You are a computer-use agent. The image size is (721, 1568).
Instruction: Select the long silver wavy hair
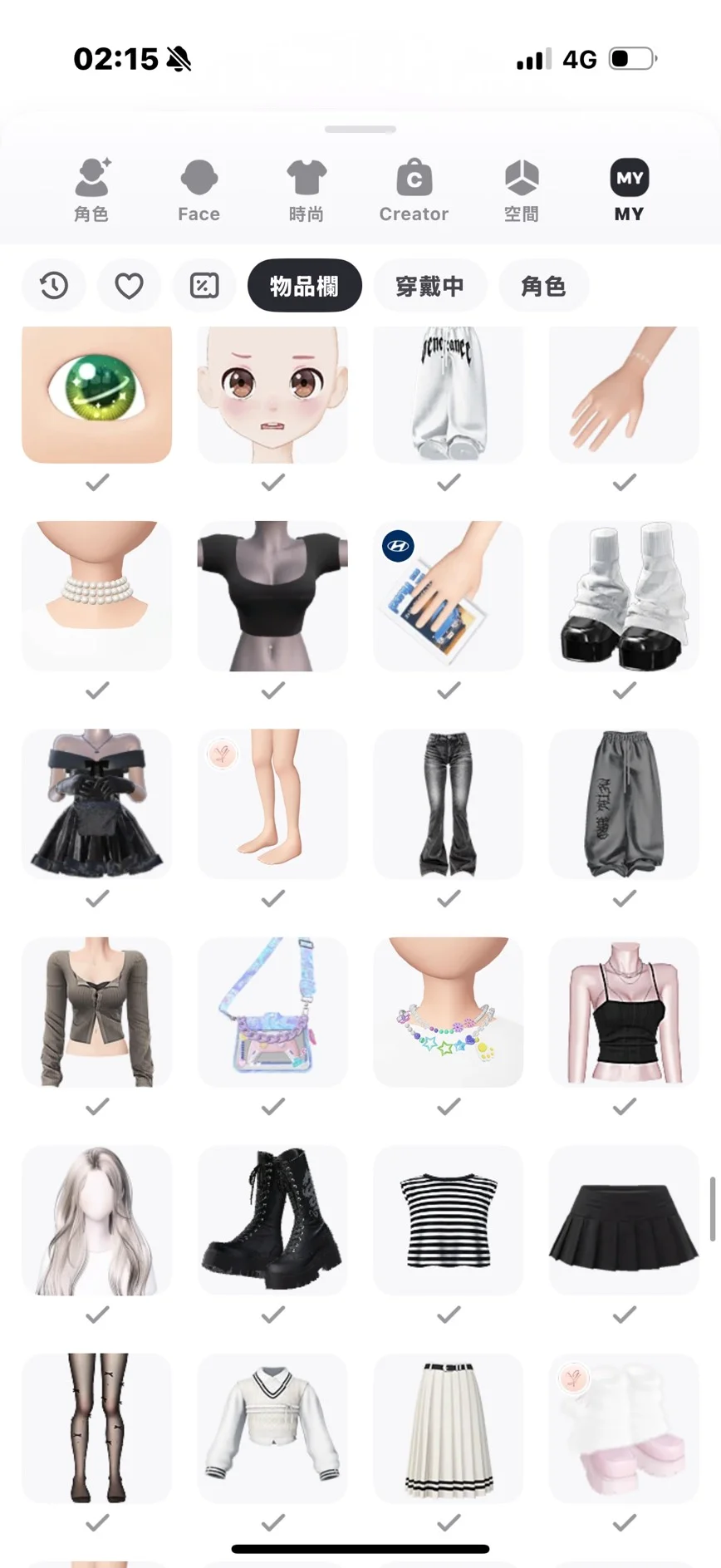click(97, 1219)
